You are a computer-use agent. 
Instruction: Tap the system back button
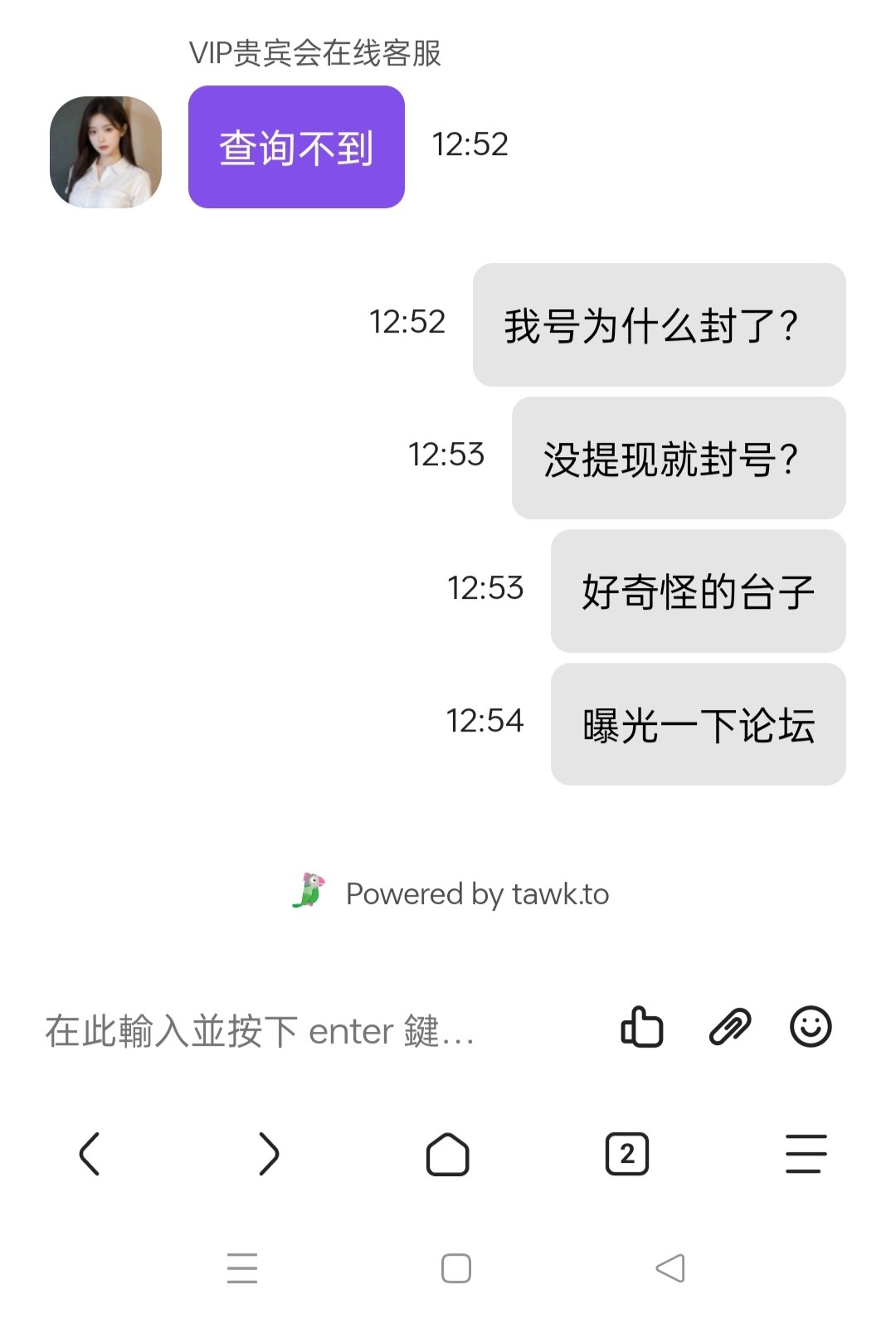pos(670,1268)
